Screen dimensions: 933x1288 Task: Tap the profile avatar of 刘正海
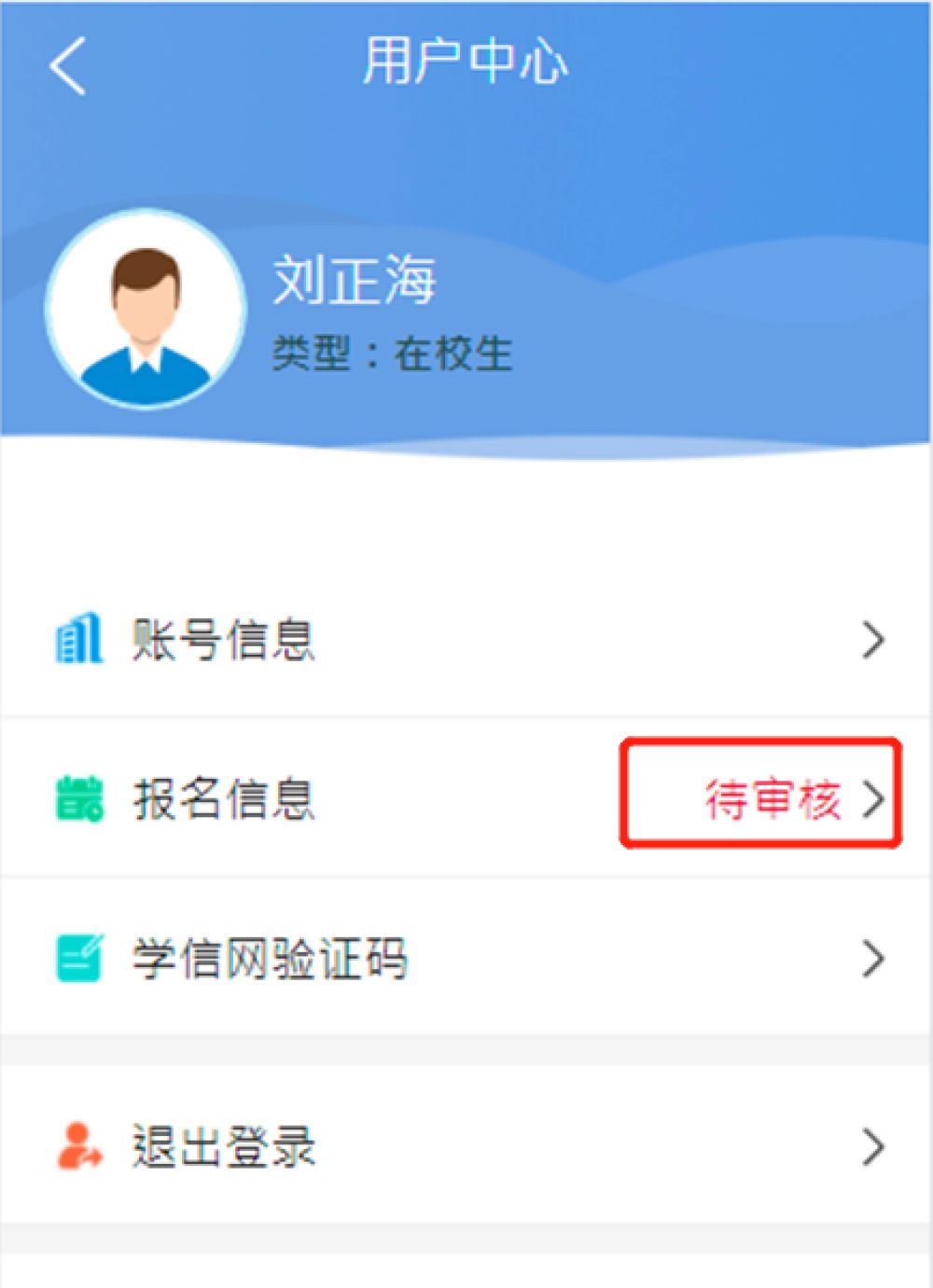click(x=146, y=311)
